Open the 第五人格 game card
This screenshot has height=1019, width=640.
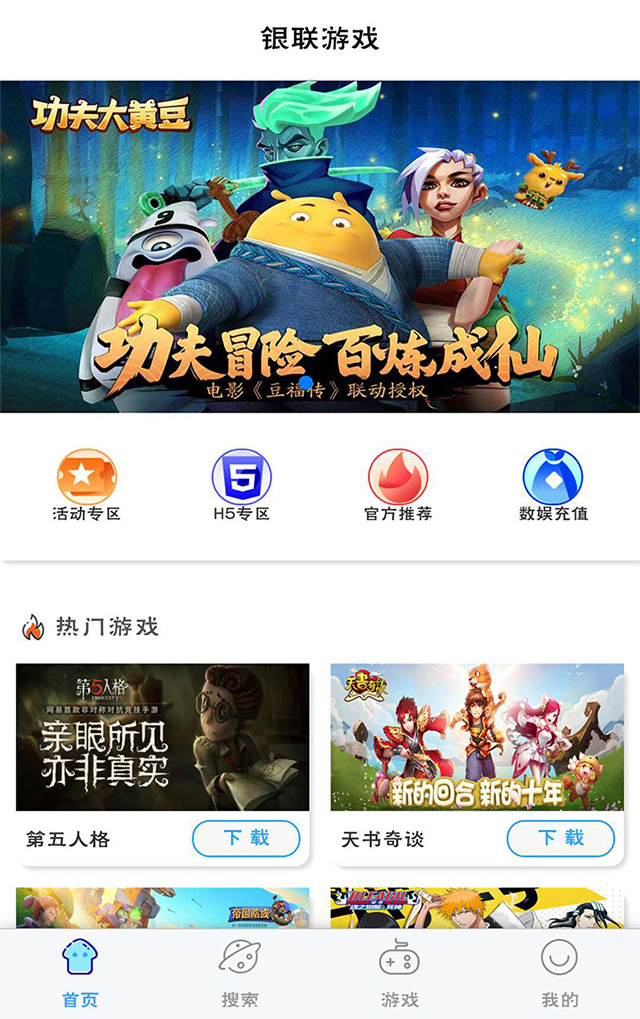tap(162, 738)
